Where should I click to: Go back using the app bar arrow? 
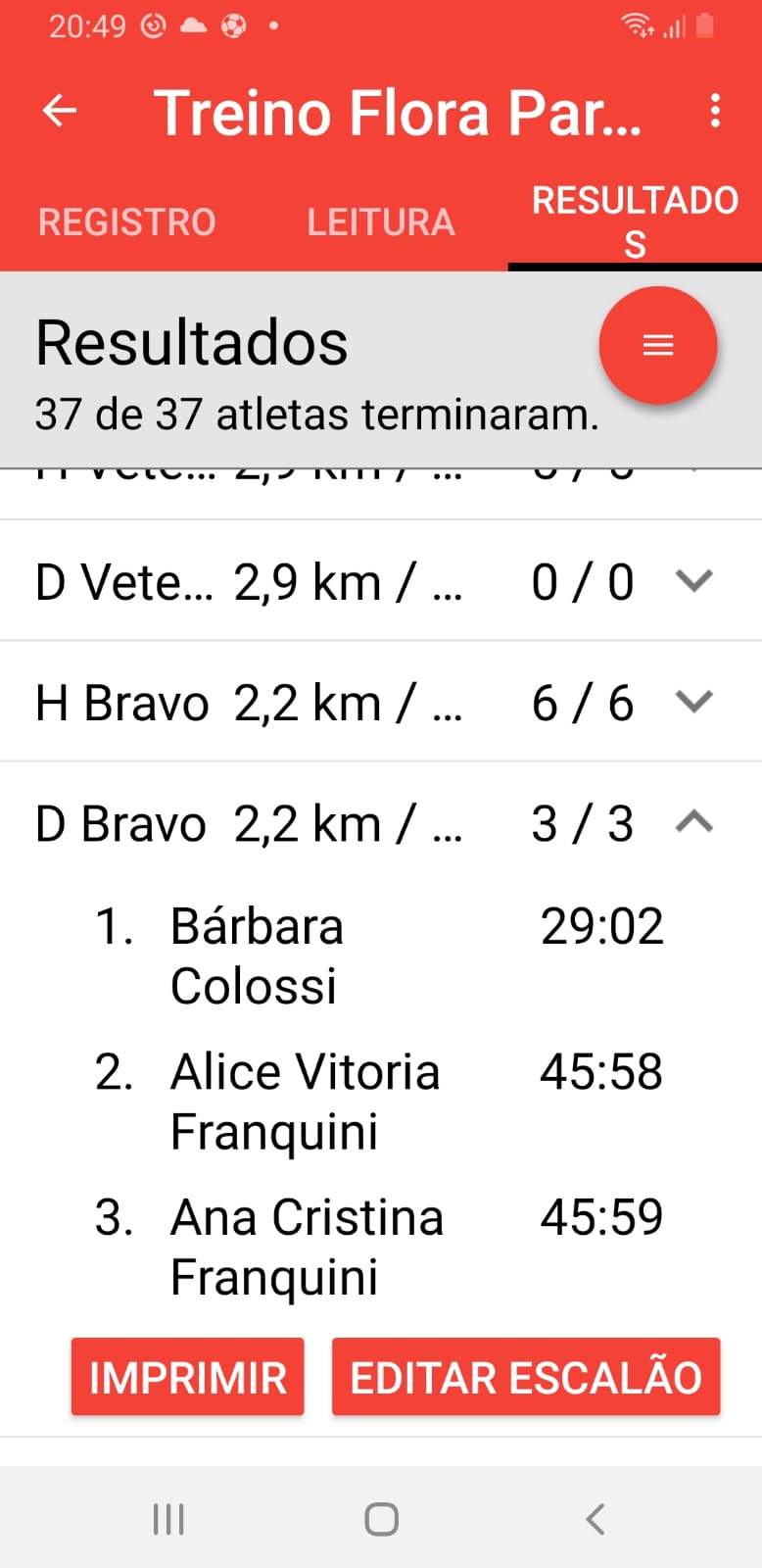[60, 111]
